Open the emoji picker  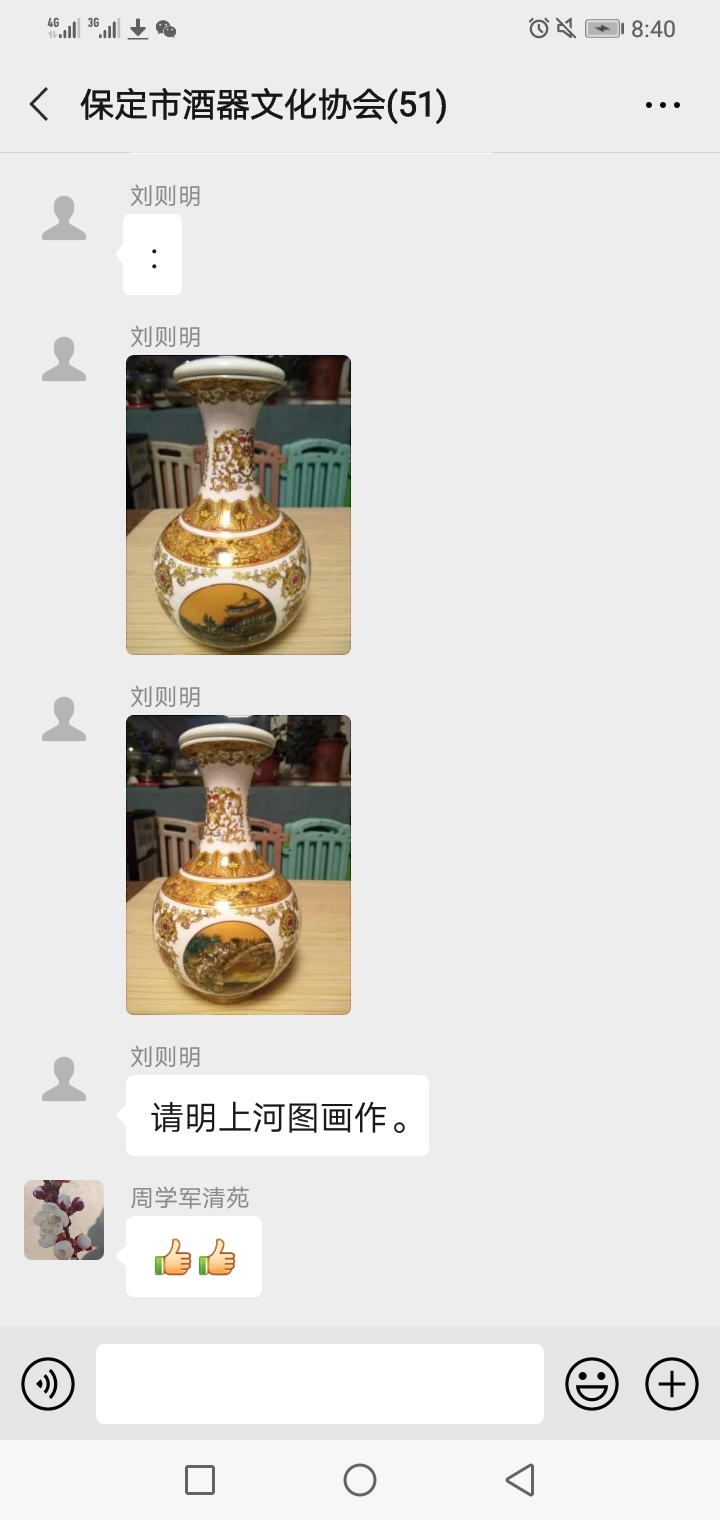(592, 1384)
